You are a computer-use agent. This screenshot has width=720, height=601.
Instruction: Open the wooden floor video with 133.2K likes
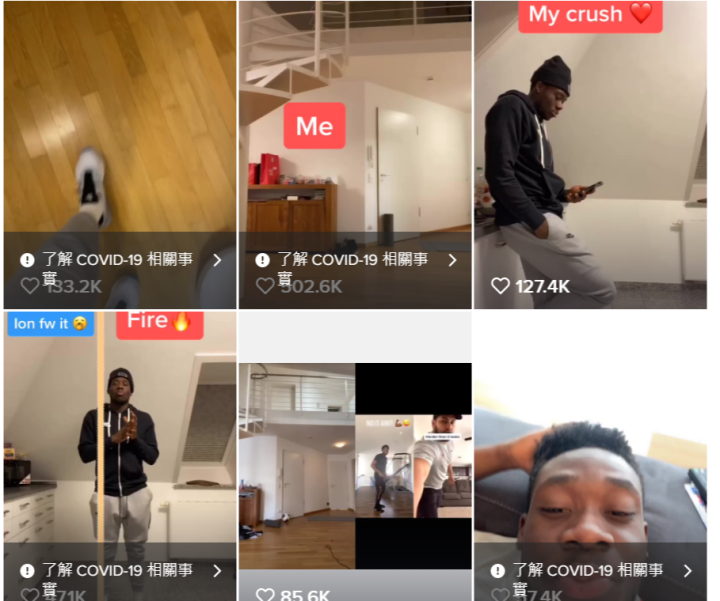click(x=120, y=120)
